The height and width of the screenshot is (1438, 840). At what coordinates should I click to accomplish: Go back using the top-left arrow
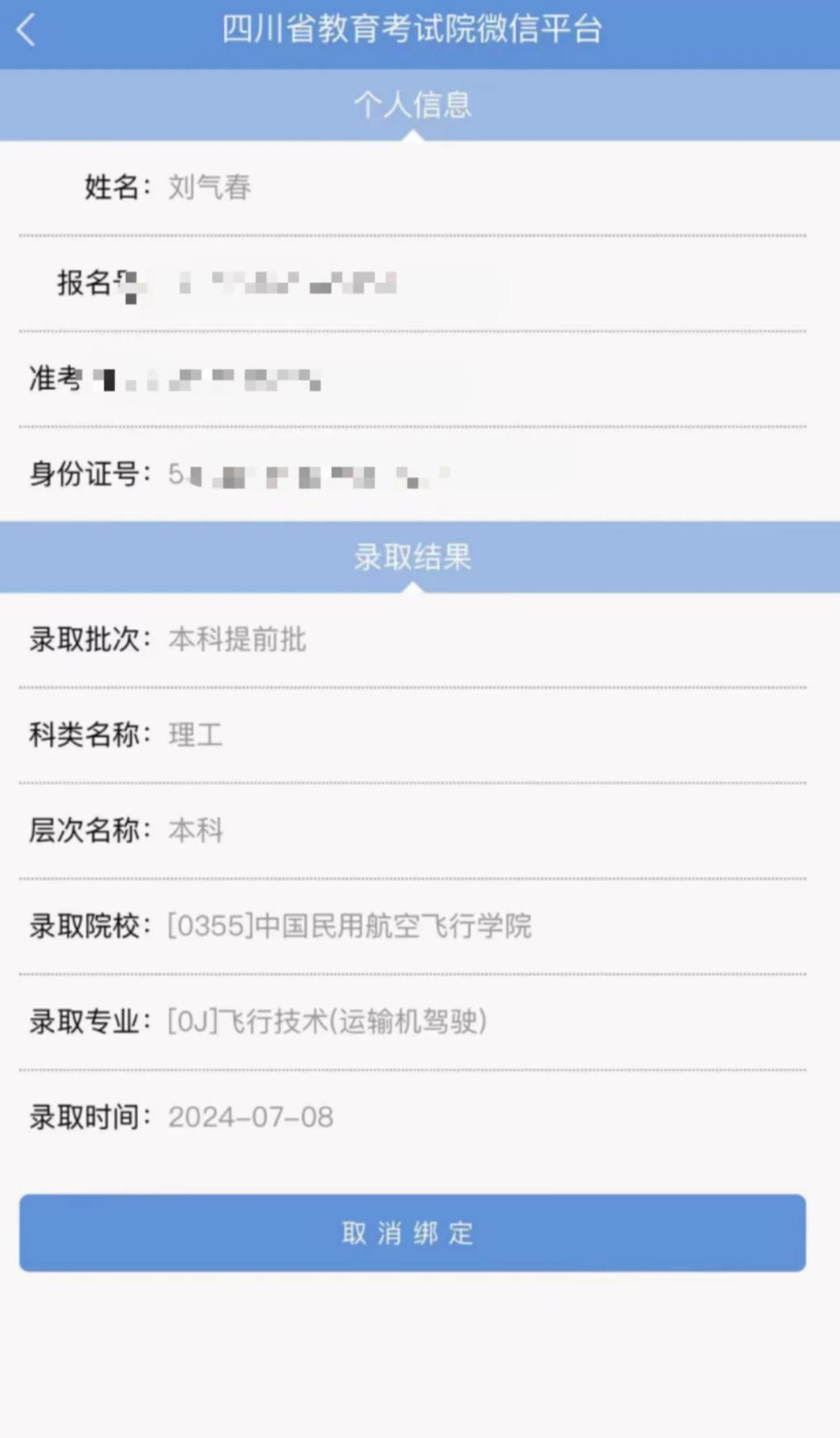point(26,30)
